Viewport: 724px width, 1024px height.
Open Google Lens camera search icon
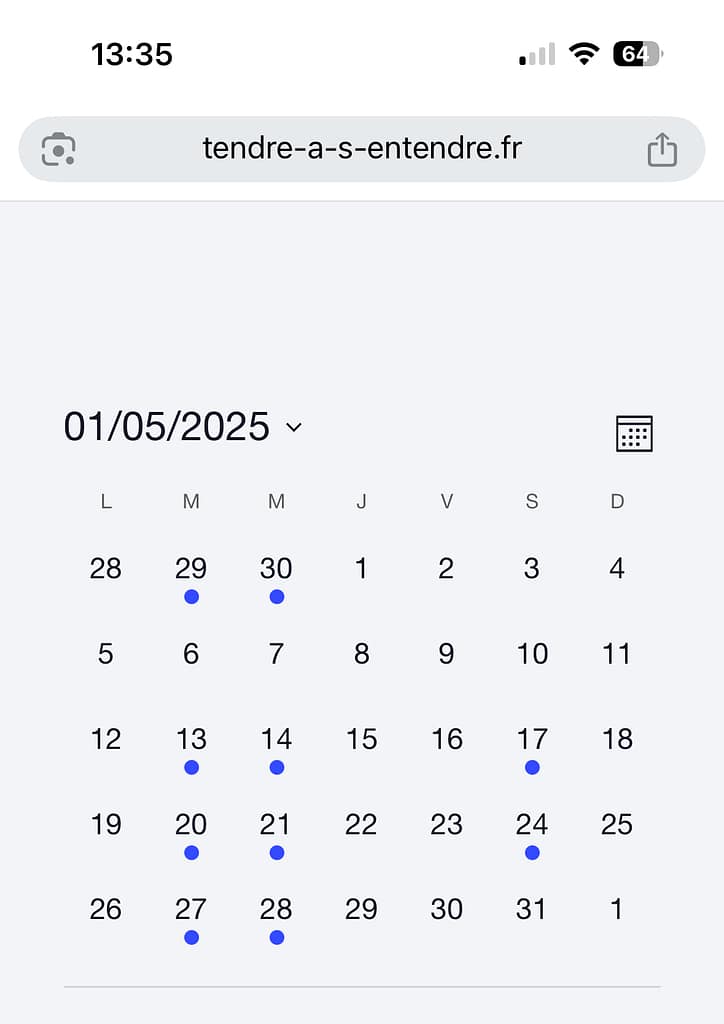coord(59,150)
